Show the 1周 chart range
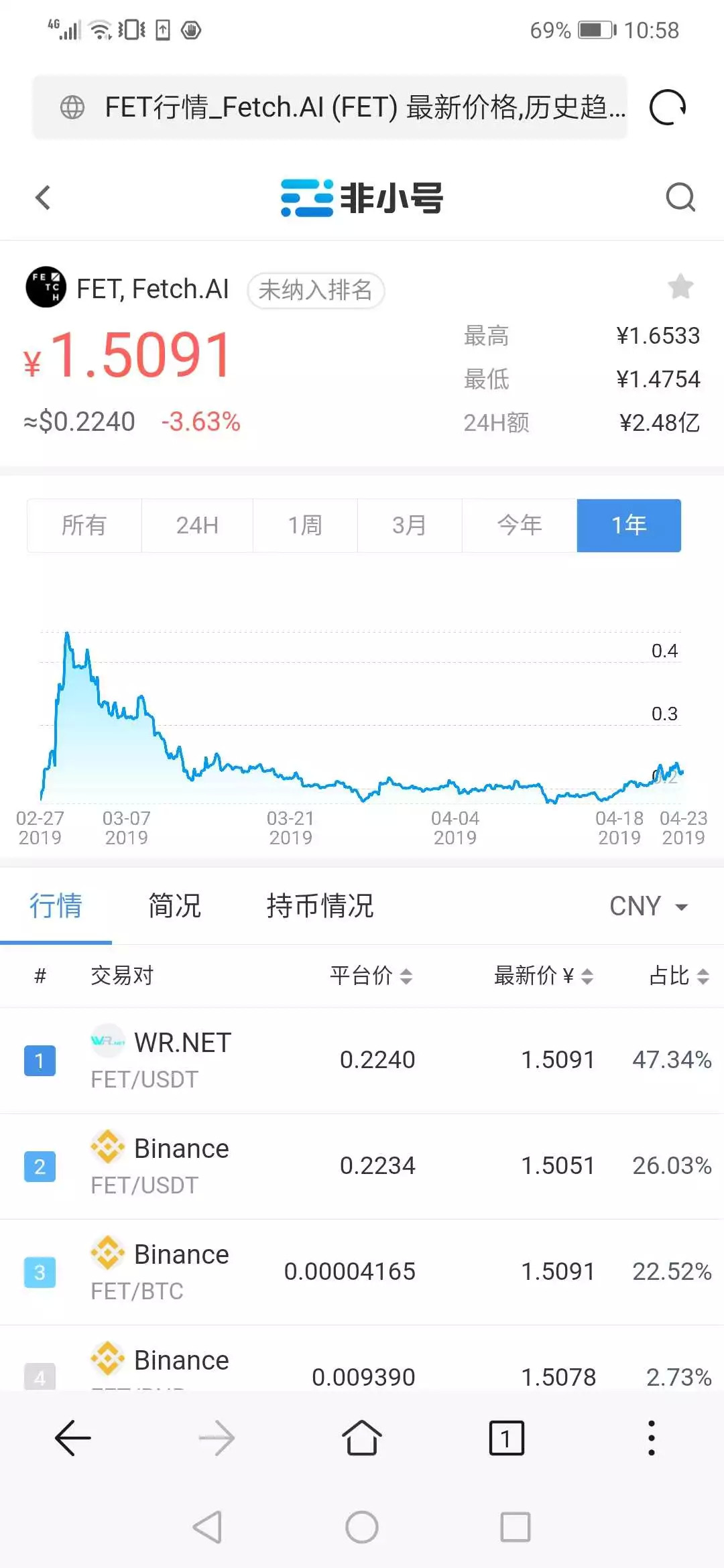Viewport: 724px width, 1568px height. (305, 525)
